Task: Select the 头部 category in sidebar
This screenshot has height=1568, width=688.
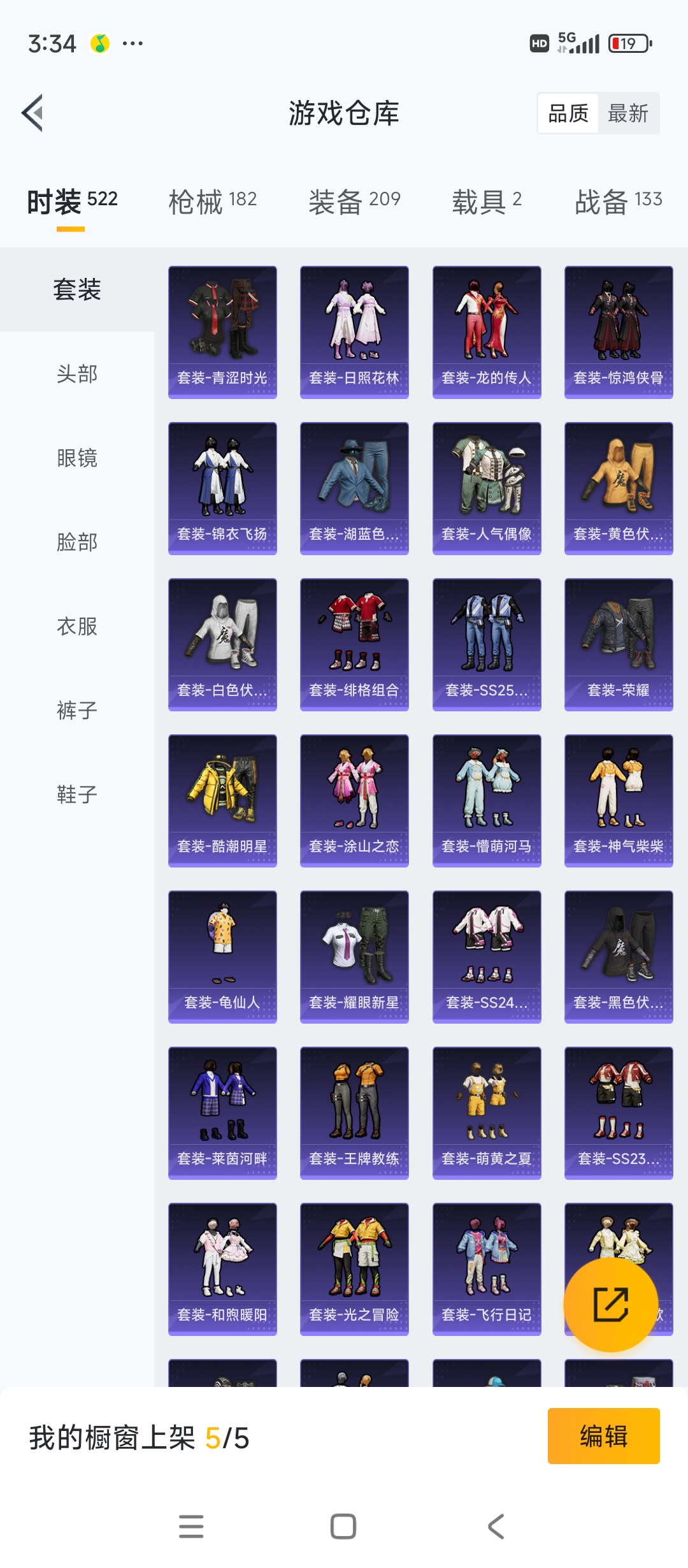Action: 77,374
